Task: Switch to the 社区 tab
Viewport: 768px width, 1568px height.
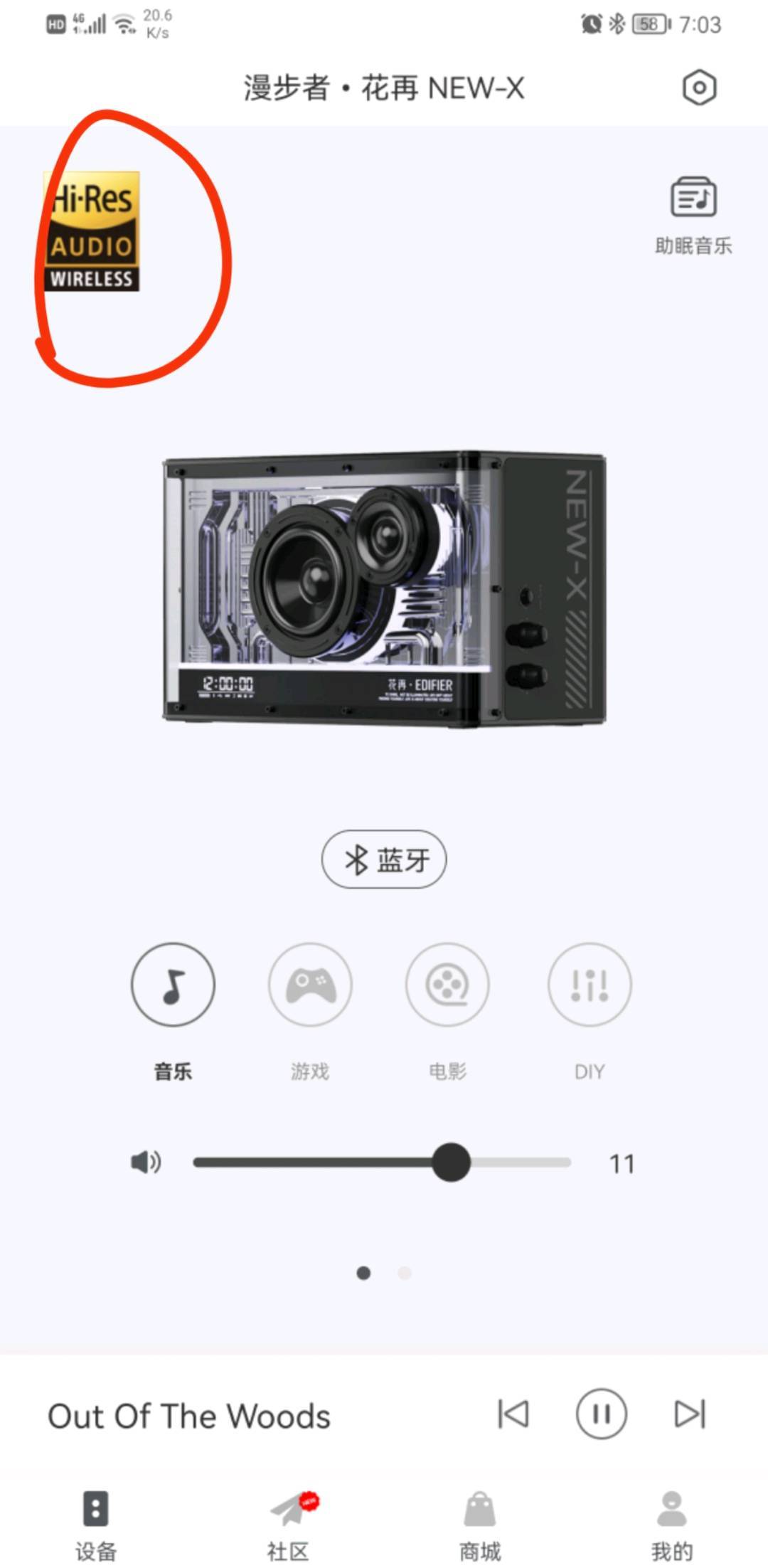Action: pyautogui.click(x=288, y=1524)
